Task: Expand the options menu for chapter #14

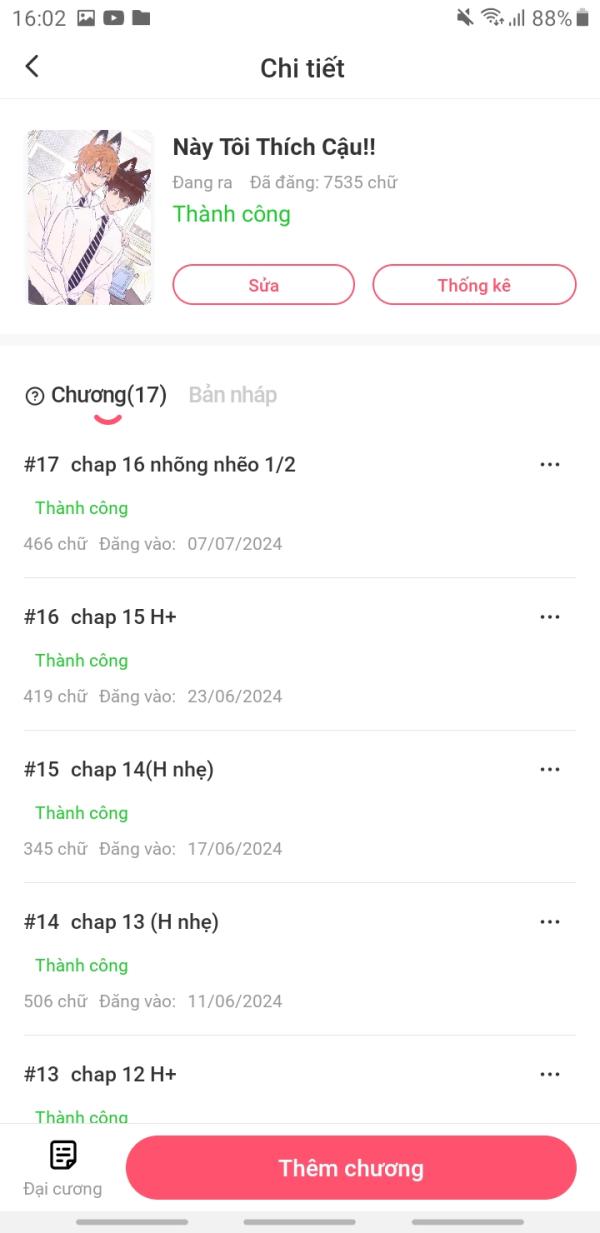Action: coord(549,922)
